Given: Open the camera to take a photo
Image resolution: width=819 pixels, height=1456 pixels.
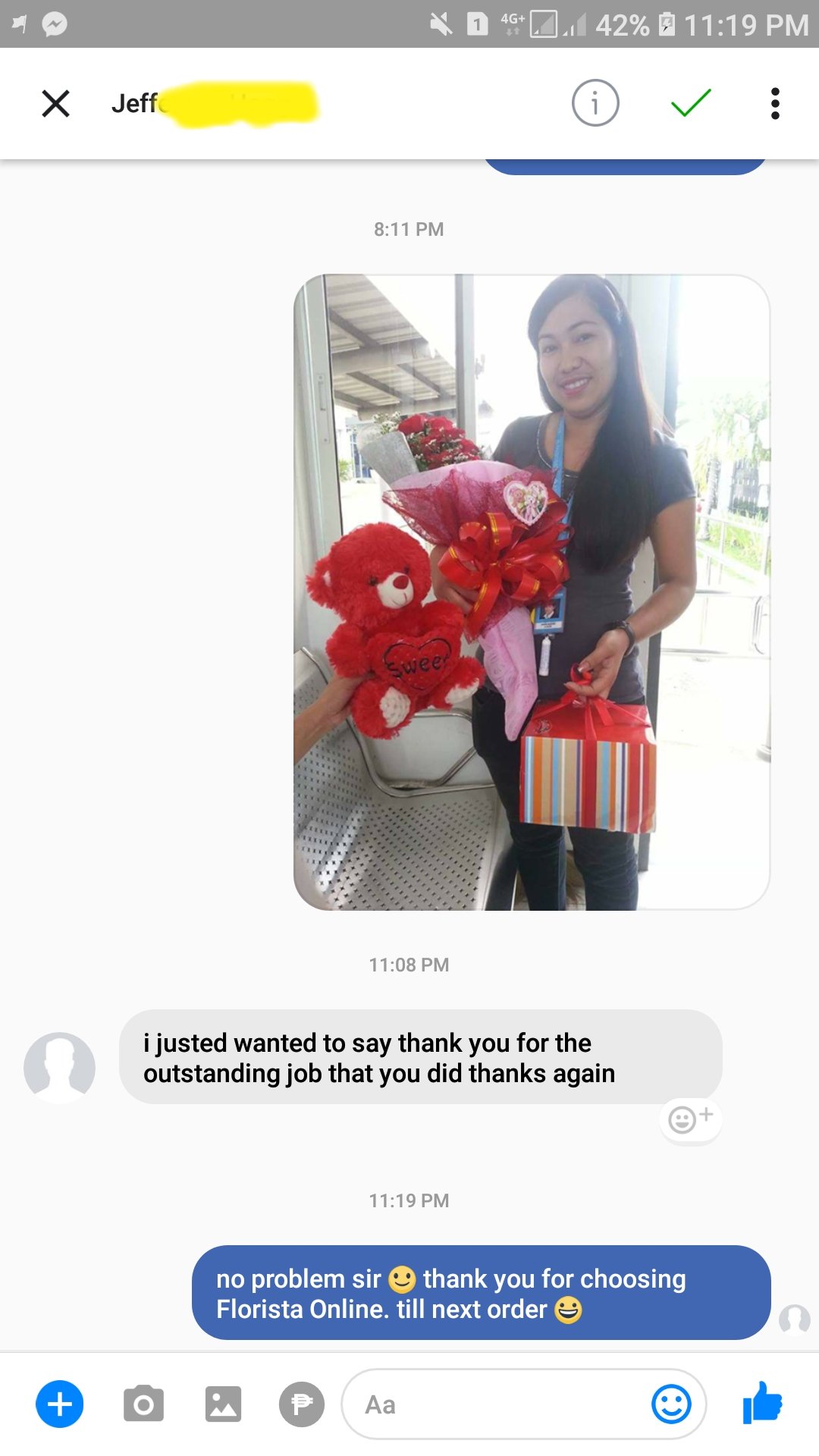Looking at the screenshot, I should coord(143,1404).
